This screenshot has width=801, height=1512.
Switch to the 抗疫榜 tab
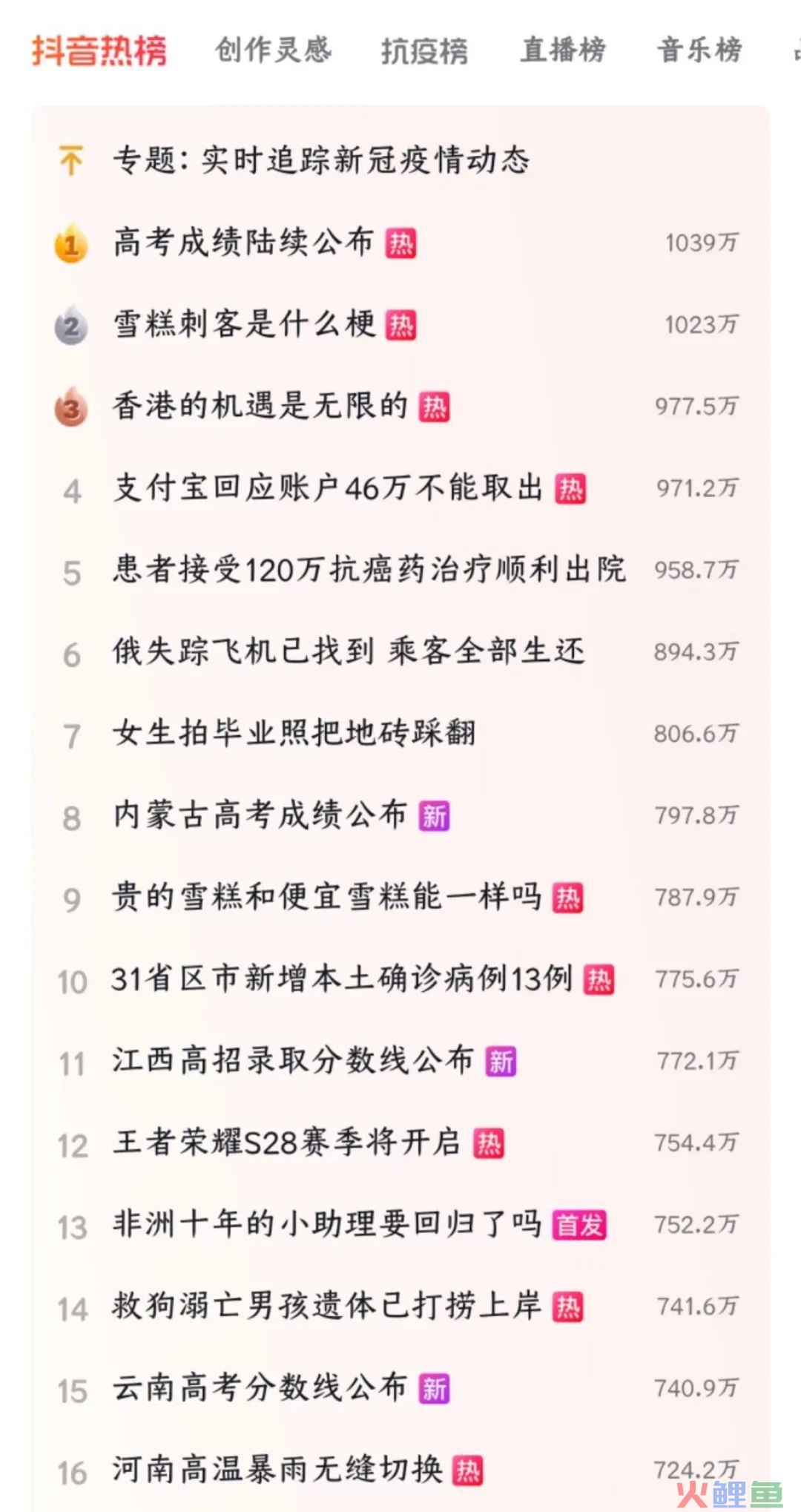coord(424,50)
